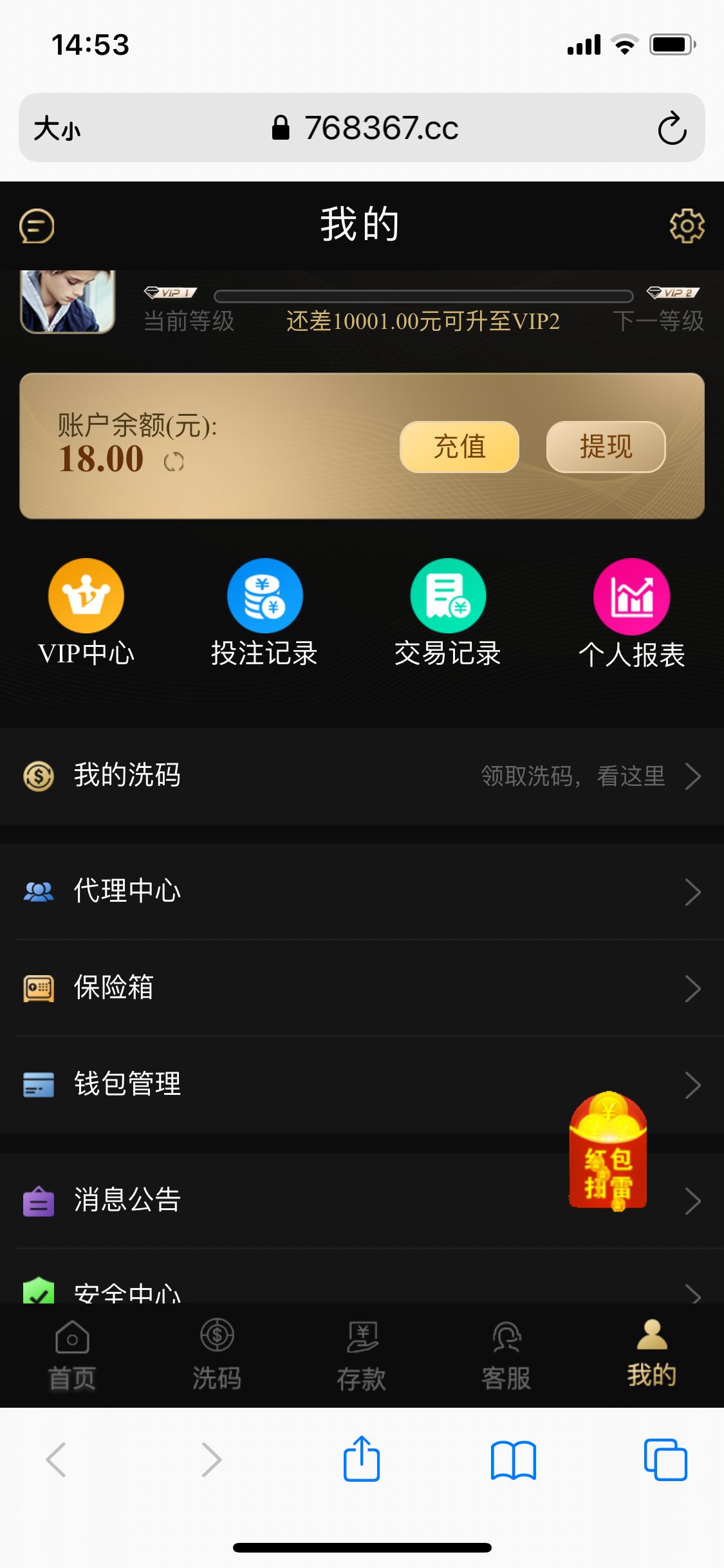Screen dimensions: 724x1568
Task: Open 代理中心 agent center
Action: coord(362,891)
